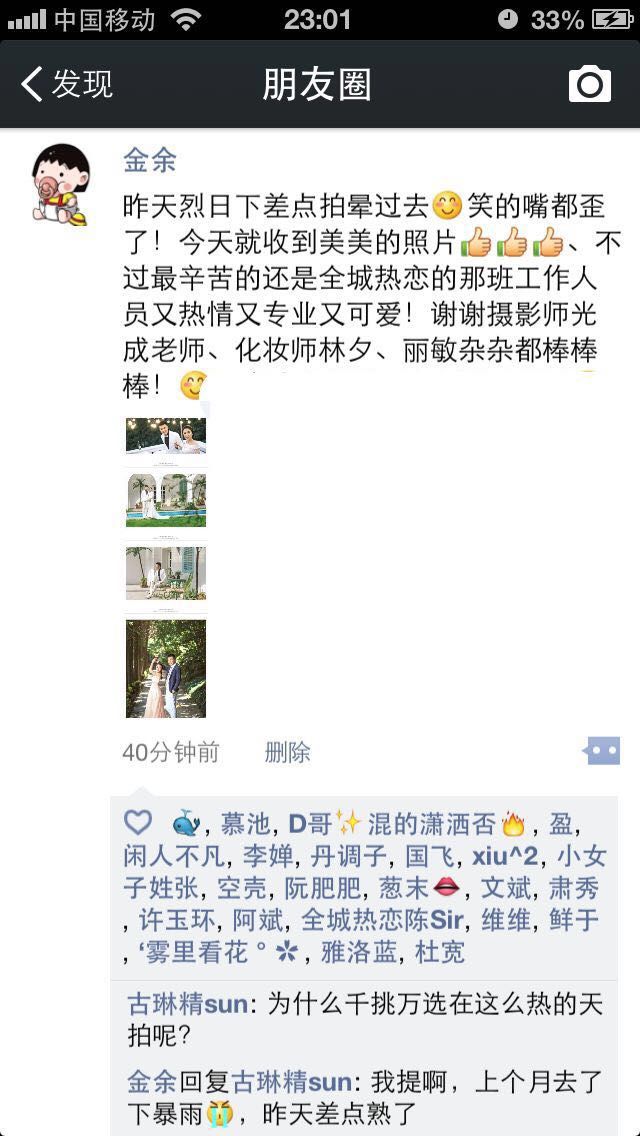Viewport: 640px width, 1136px height.
Task: Delete this post via 删除
Action: (288, 753)
